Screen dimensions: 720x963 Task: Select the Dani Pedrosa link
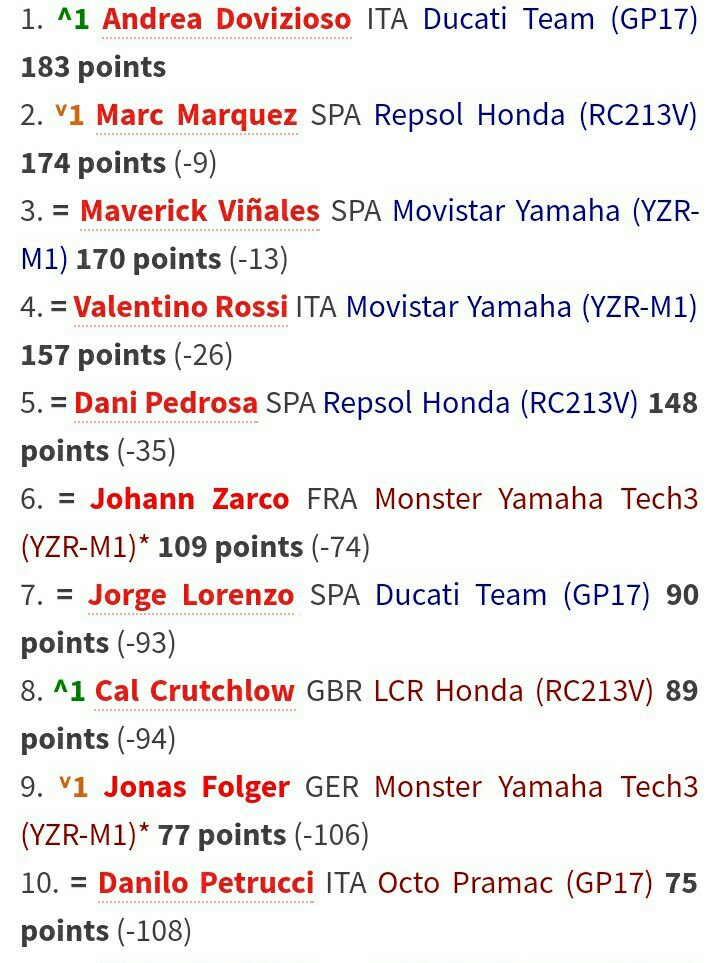[x=165, y=403]
